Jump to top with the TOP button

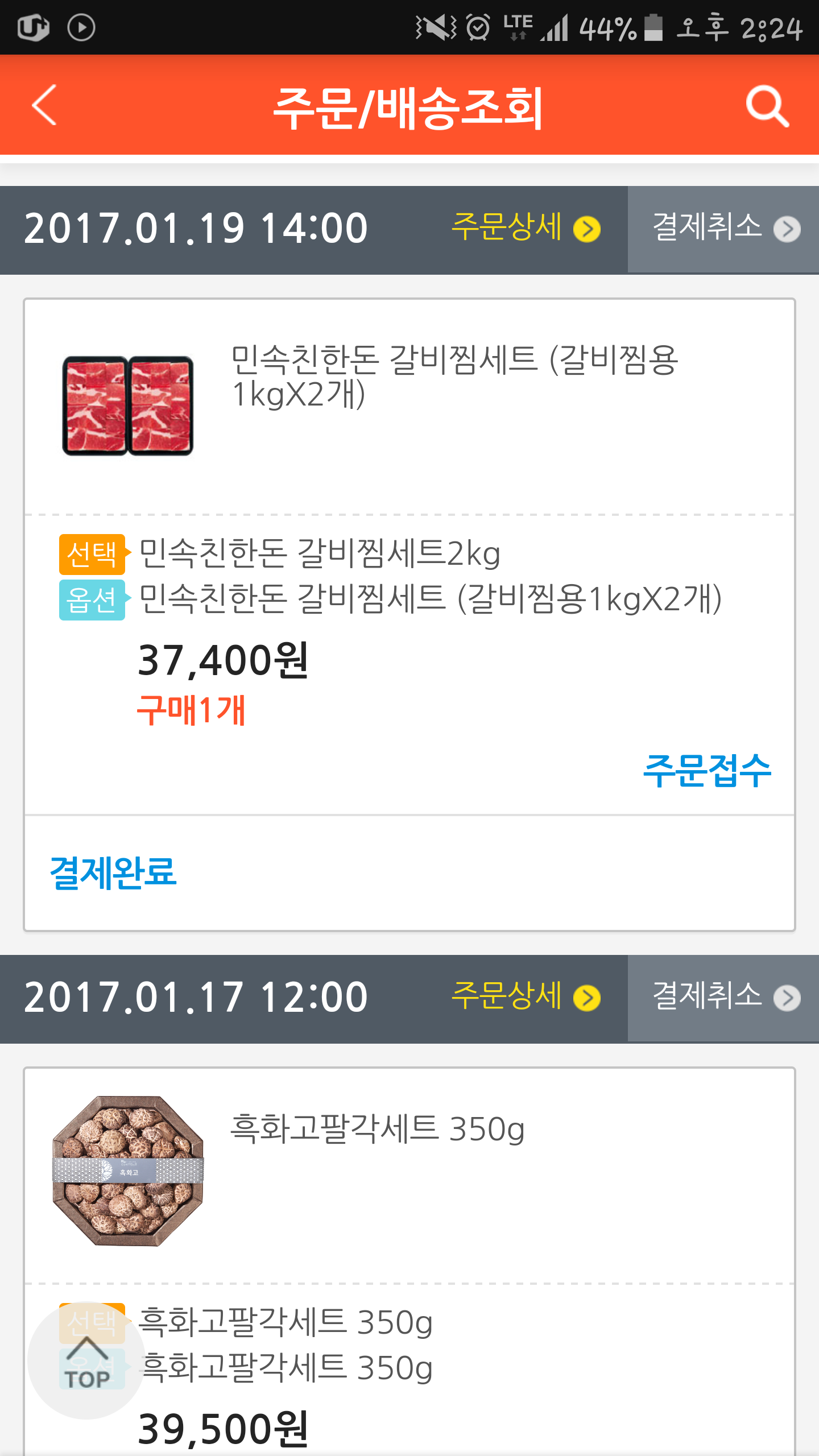pos(86,1360)
